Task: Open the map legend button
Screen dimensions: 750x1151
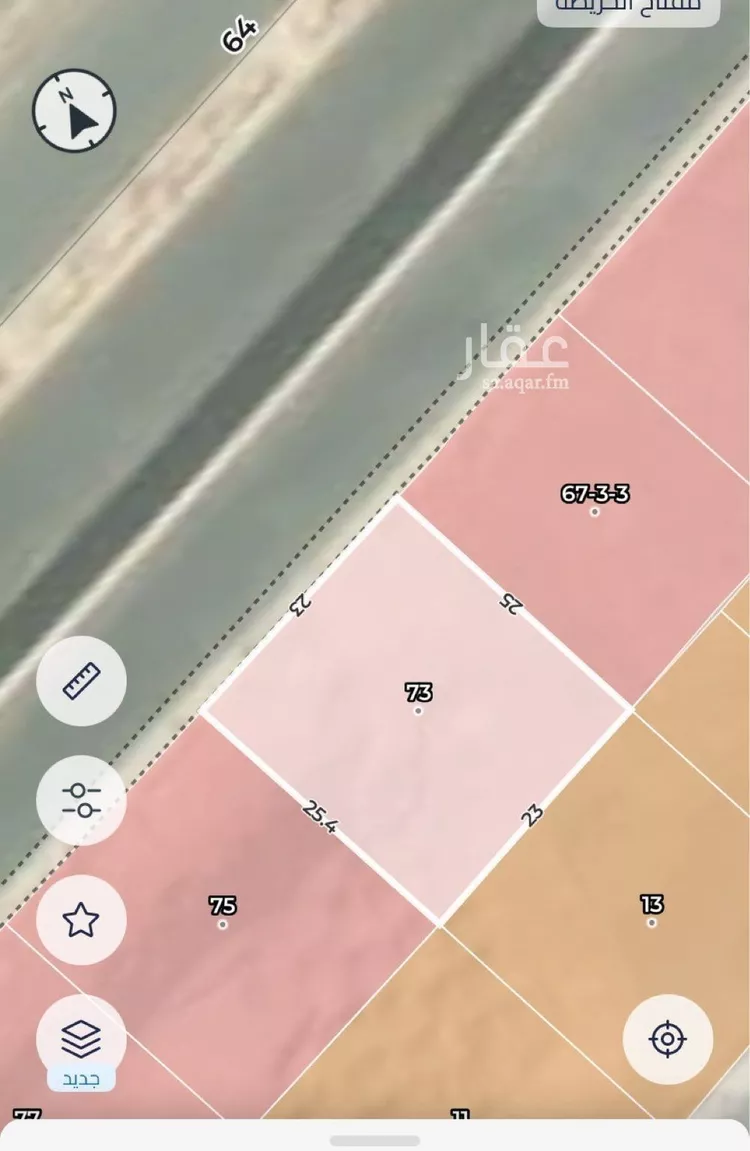Action: pyautogui.click(x=630, y=8)
